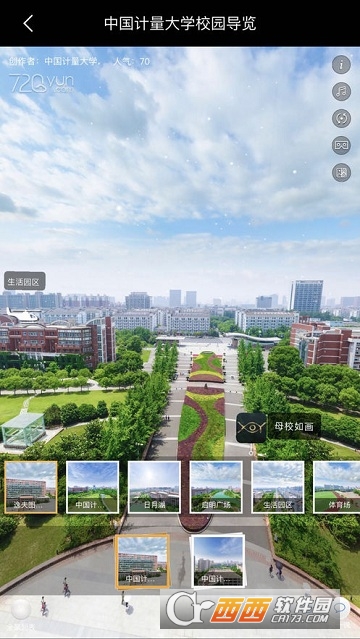The height and width of the screenshot is (639, 360).
Task: Tap the auto-rotate panorama icon
Action: [341, 119]
